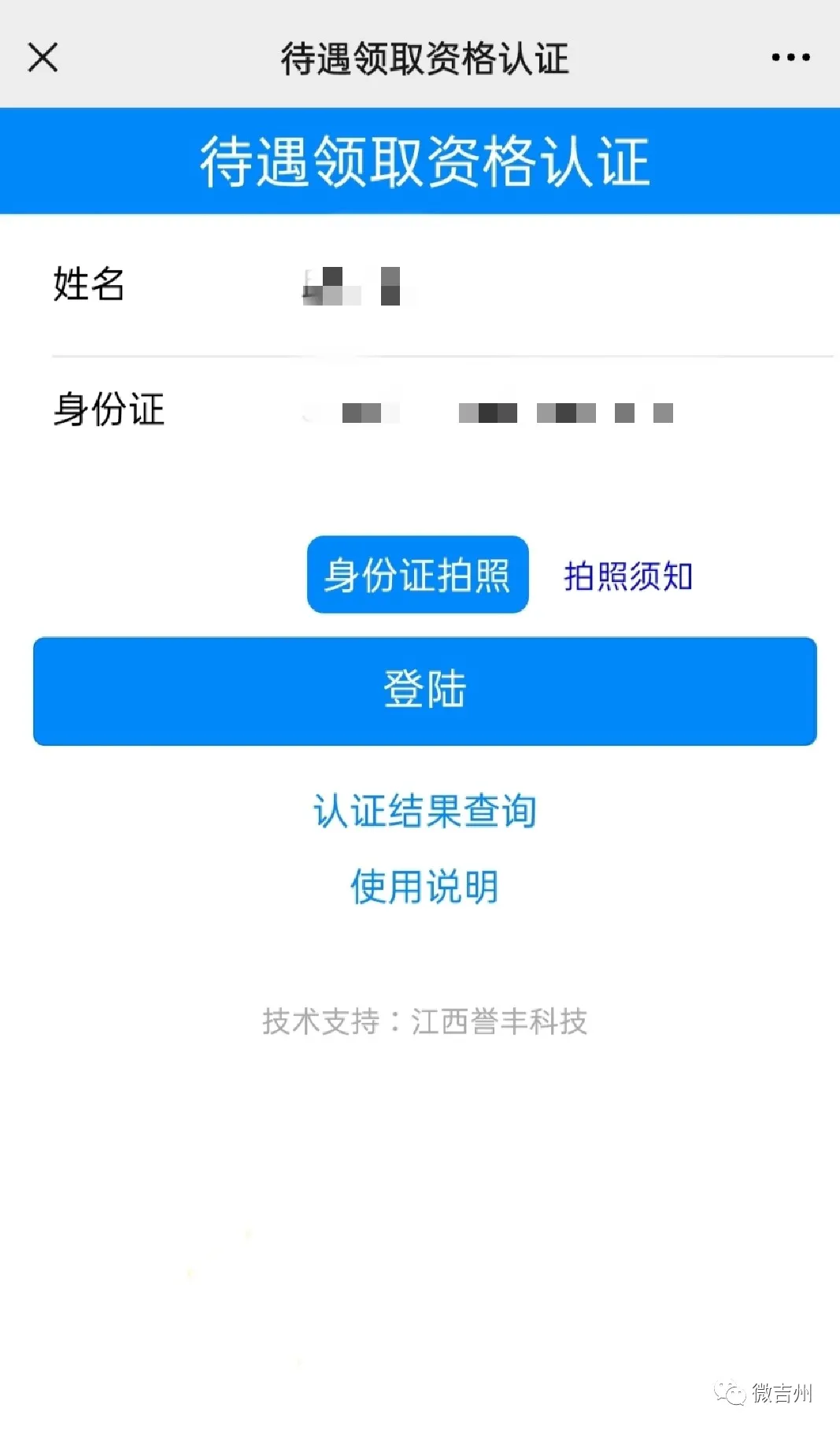Open 认证结果查询 result lookup
Viewport: 840px width, 1430px height.
click(424, 811)
